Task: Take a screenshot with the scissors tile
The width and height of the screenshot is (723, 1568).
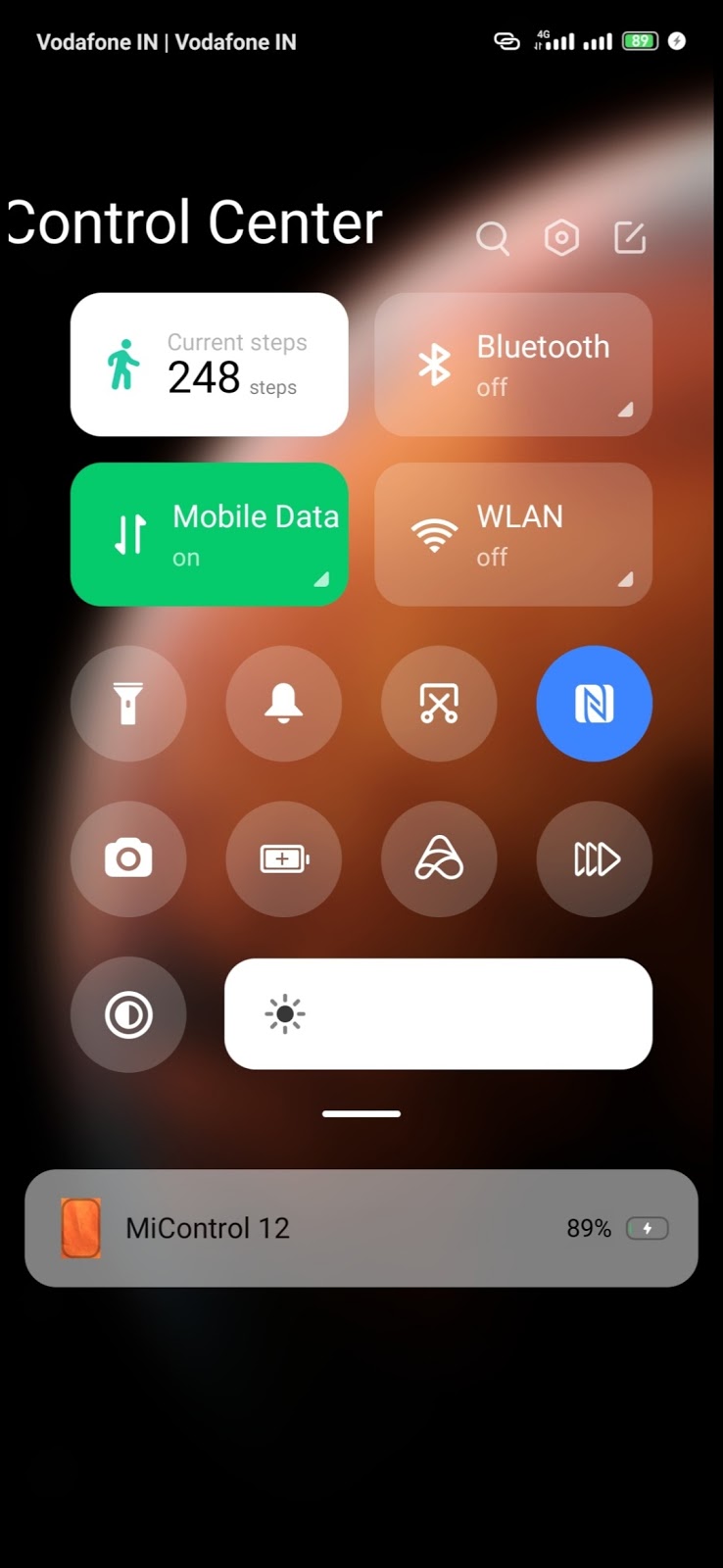Action: [439, 704]
